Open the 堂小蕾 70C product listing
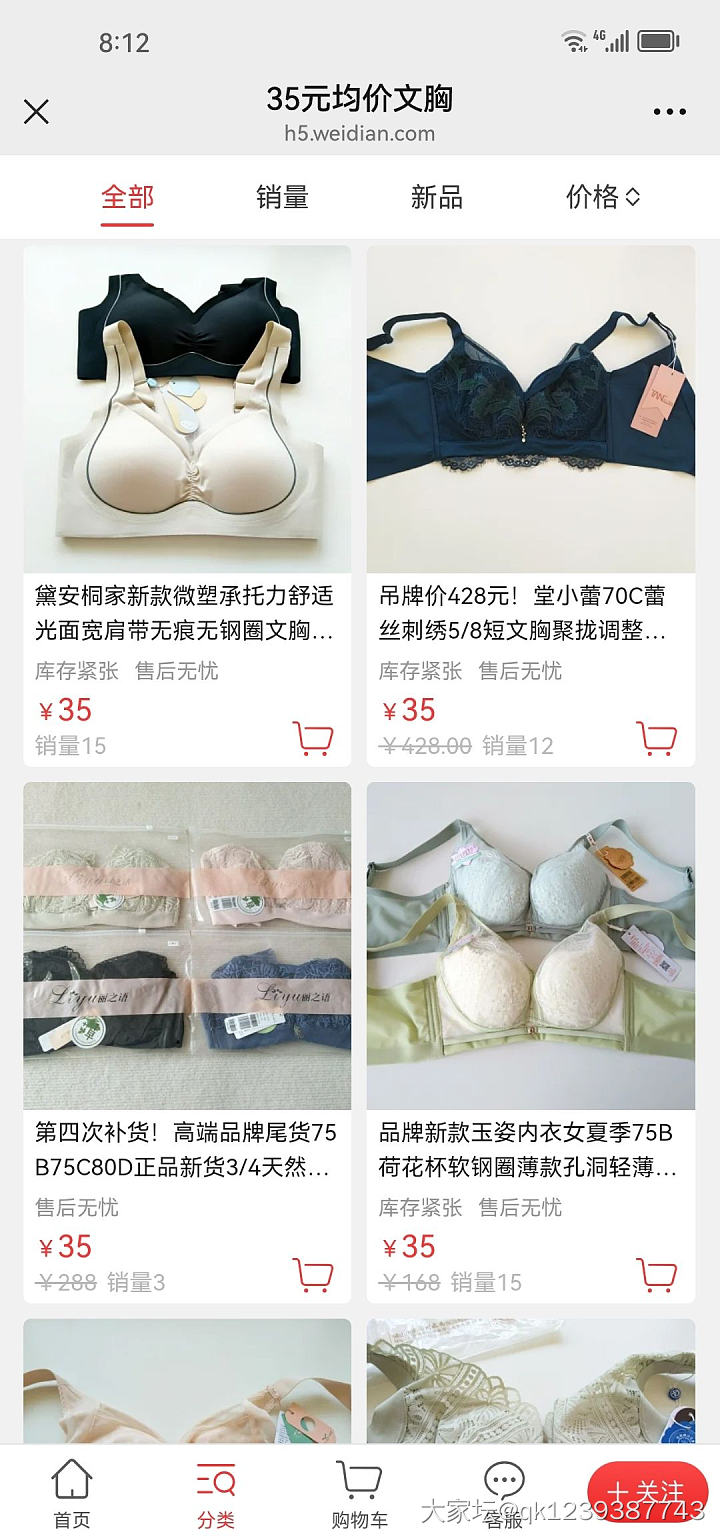The width and height of the screenshot is (720, 1540). pos(532,613)
